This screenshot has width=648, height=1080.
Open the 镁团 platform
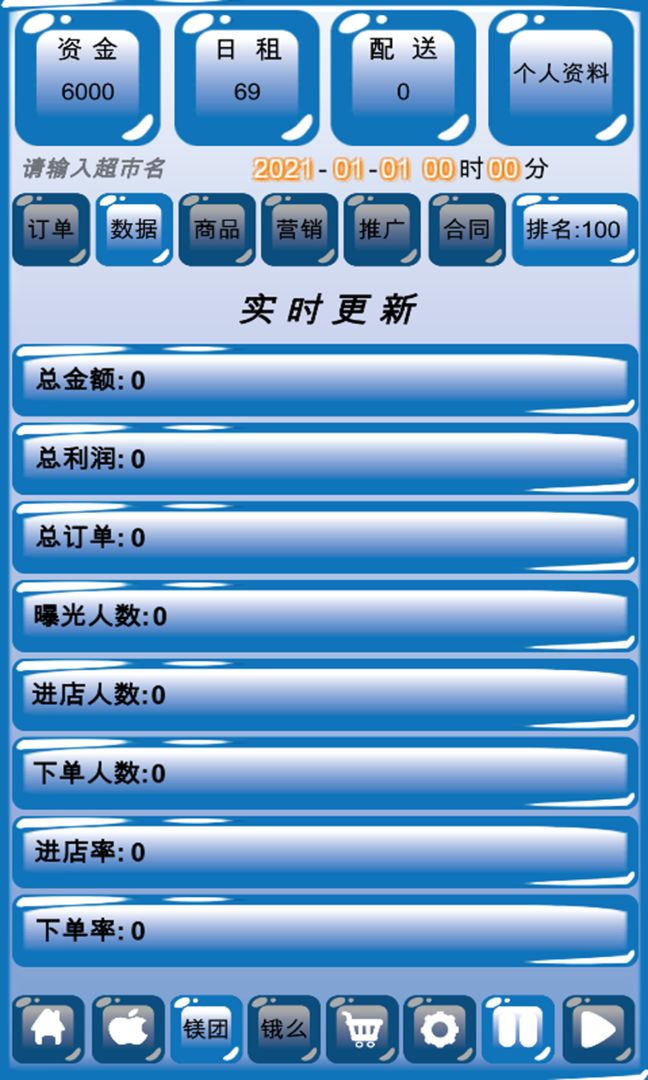click(206, 1029)
